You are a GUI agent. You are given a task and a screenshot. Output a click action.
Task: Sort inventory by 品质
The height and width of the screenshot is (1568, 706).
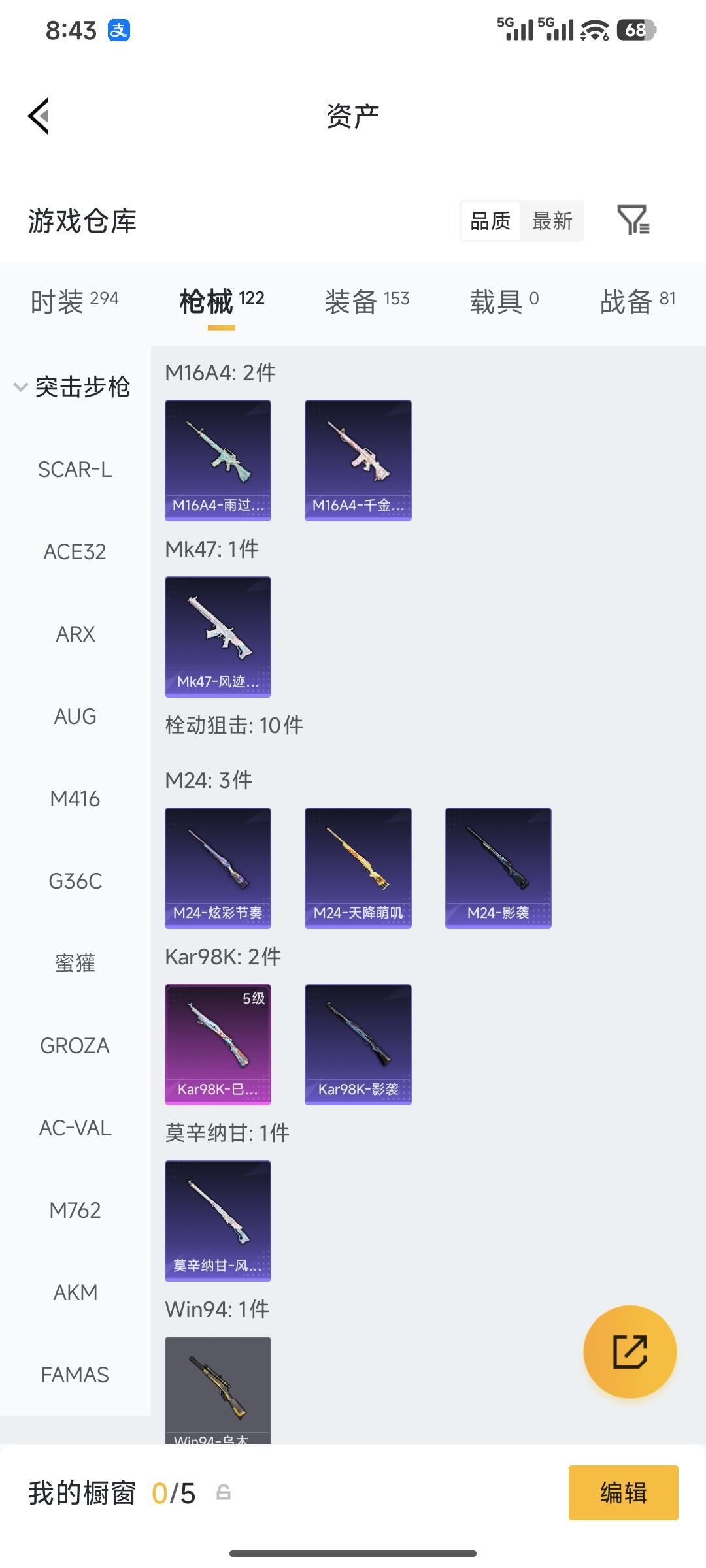(490, 221)
